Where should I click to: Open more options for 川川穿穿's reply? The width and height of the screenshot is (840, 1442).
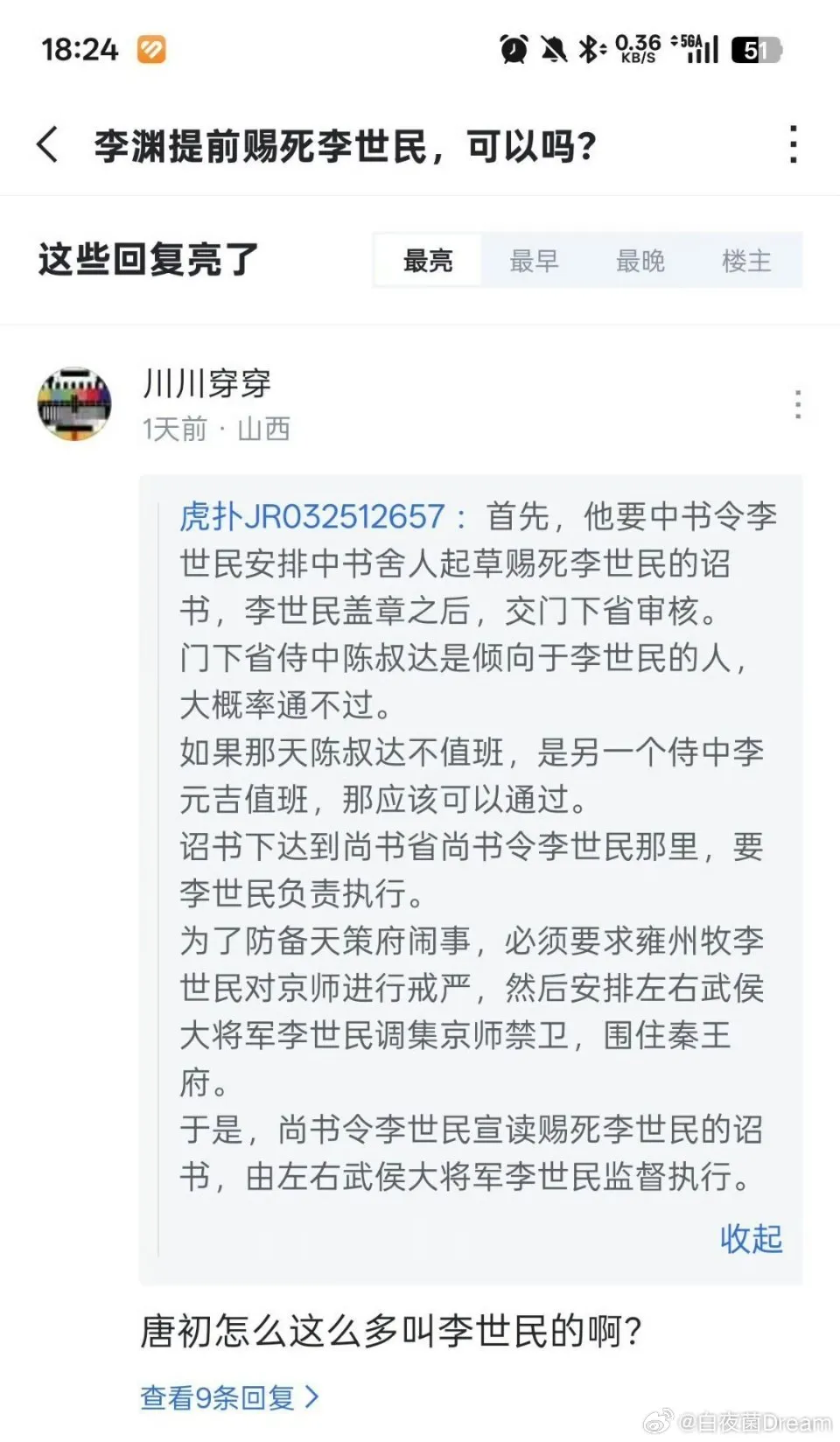click(x=797, y=404)
